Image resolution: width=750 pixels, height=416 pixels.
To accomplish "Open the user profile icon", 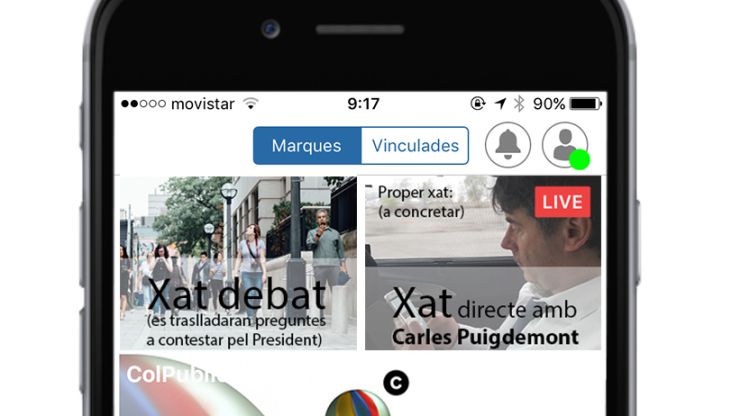I will [x=563, y=145].
